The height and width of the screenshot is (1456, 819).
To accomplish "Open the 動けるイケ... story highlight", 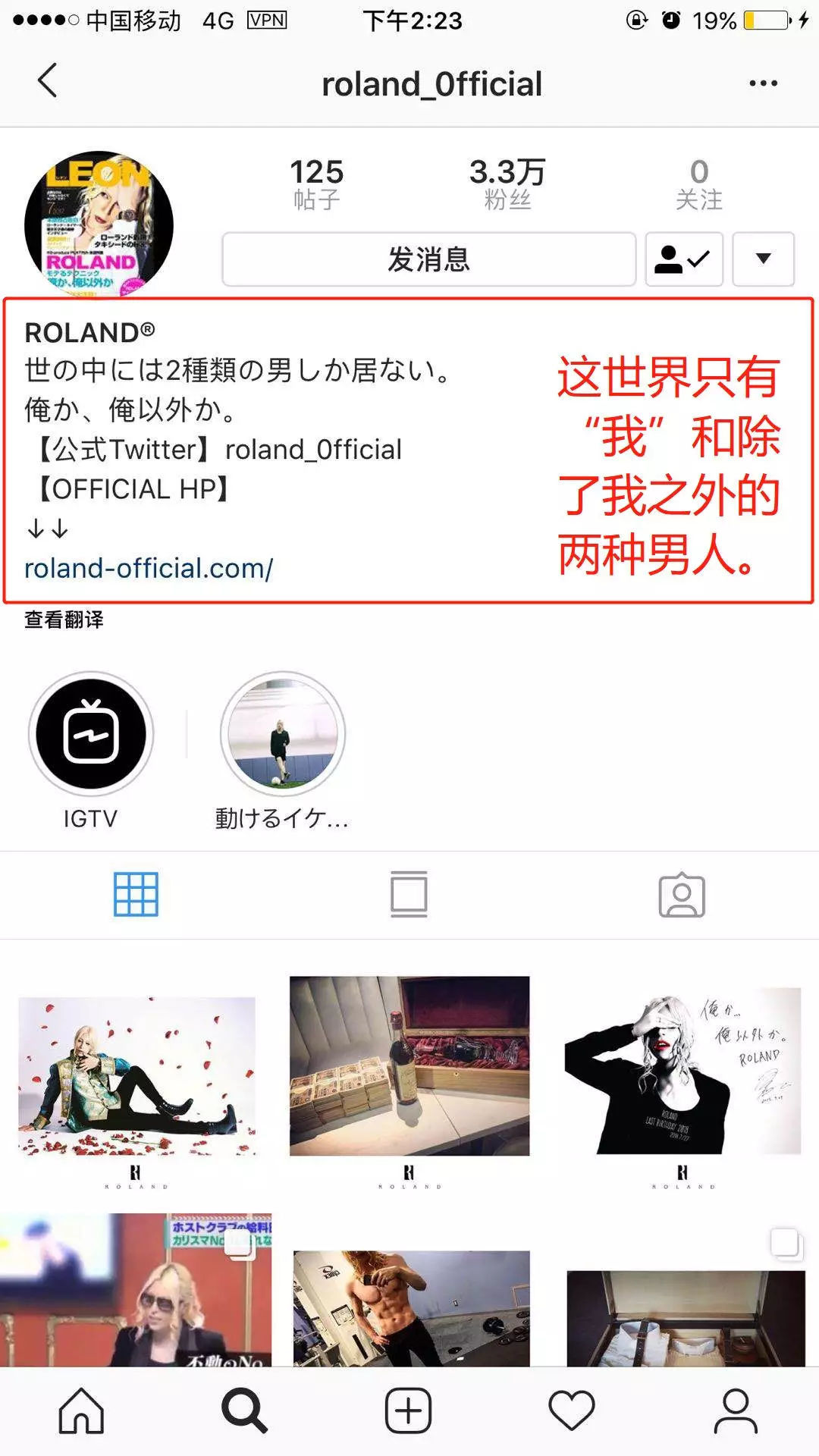I will coord(282,734).
